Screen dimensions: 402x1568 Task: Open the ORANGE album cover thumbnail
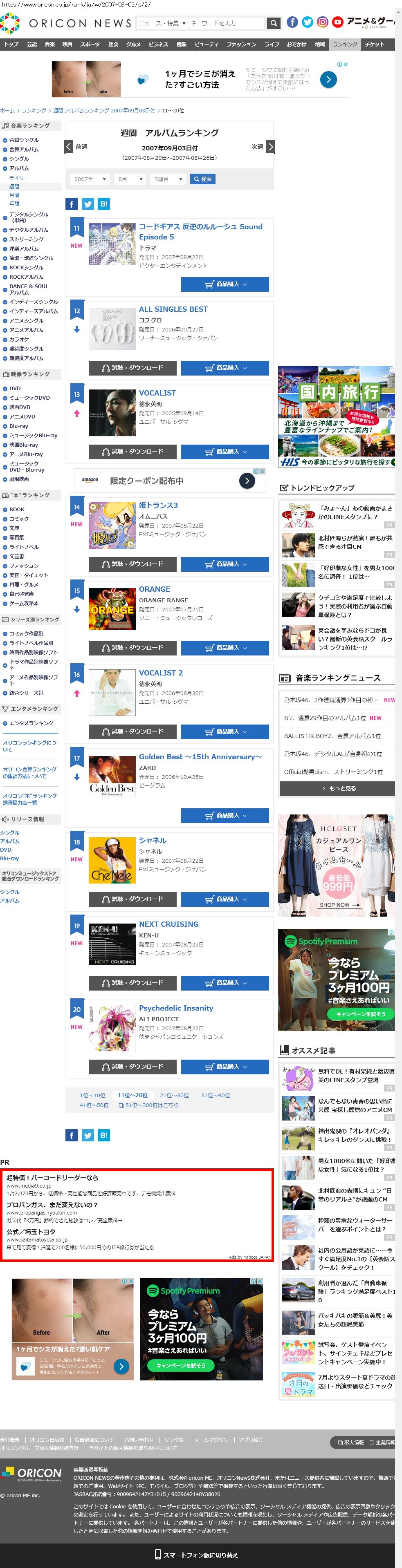click(x=112, y=608)
